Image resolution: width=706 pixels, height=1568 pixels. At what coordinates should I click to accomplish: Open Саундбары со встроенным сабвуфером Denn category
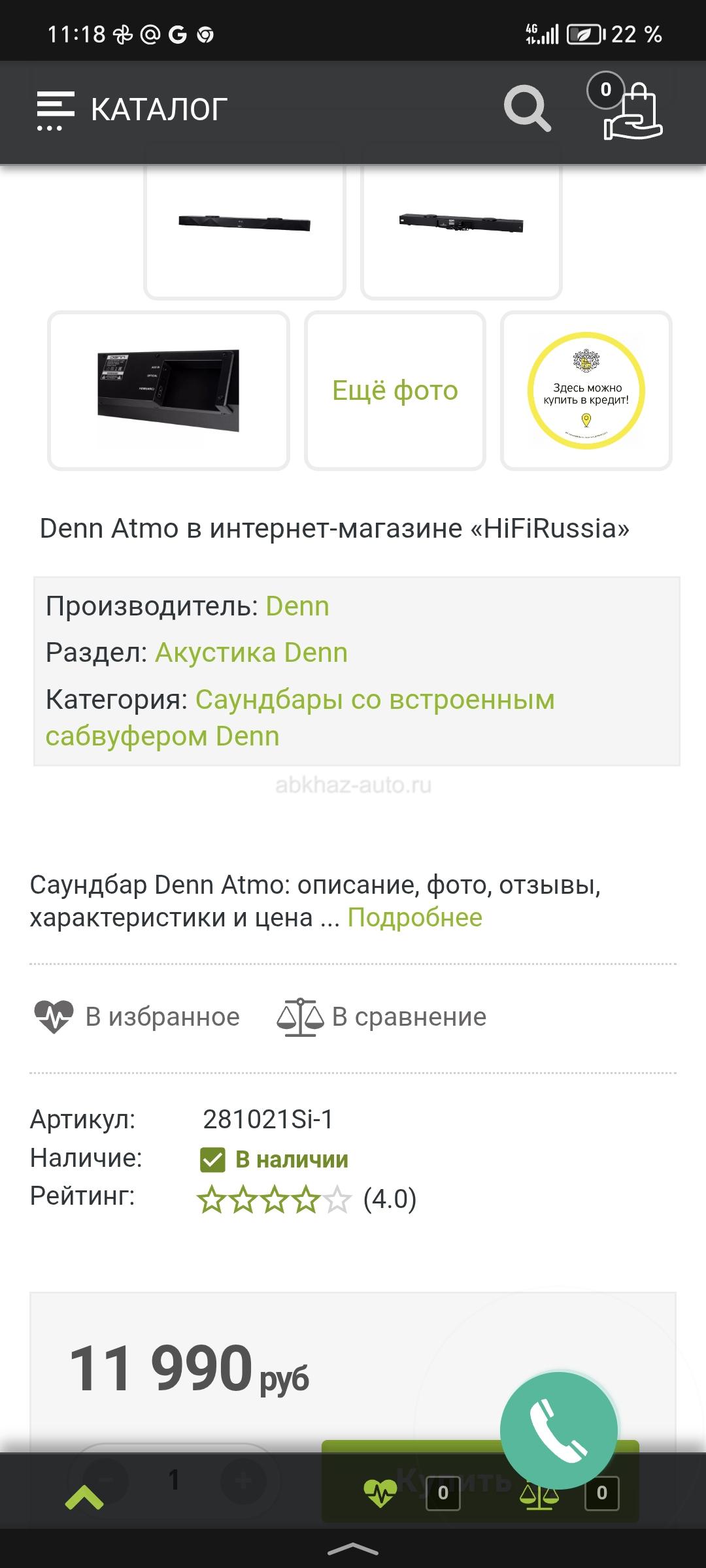tap(300, 717)
